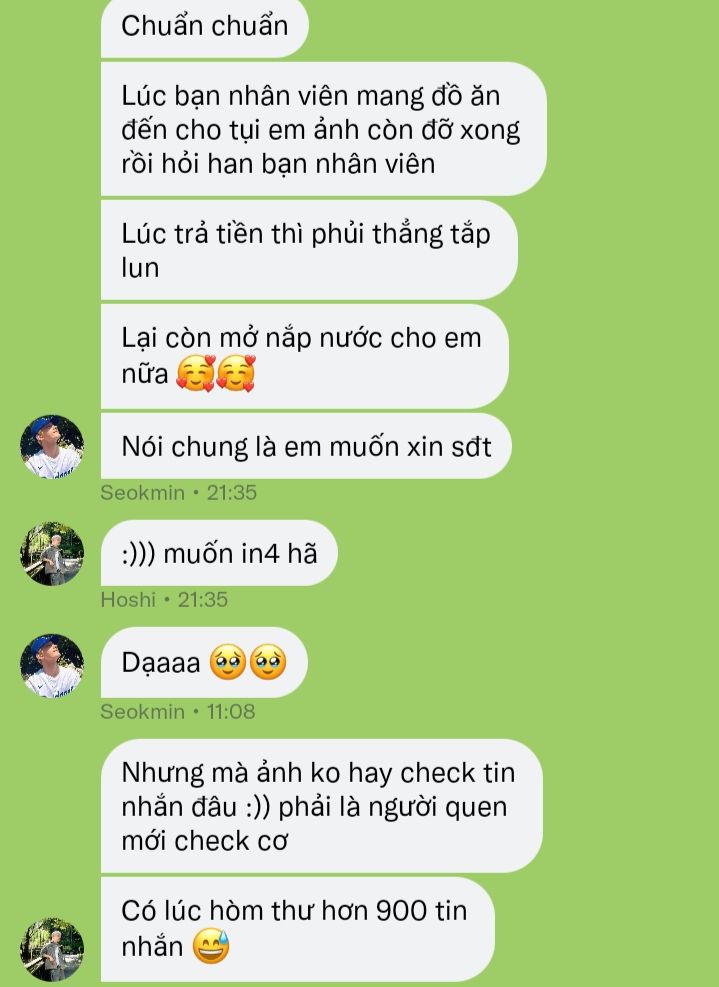View Hoshi's profile from the "900 tin nhắn" message
The height and width of the screenshot is (987, 719).
pos(52,949)
